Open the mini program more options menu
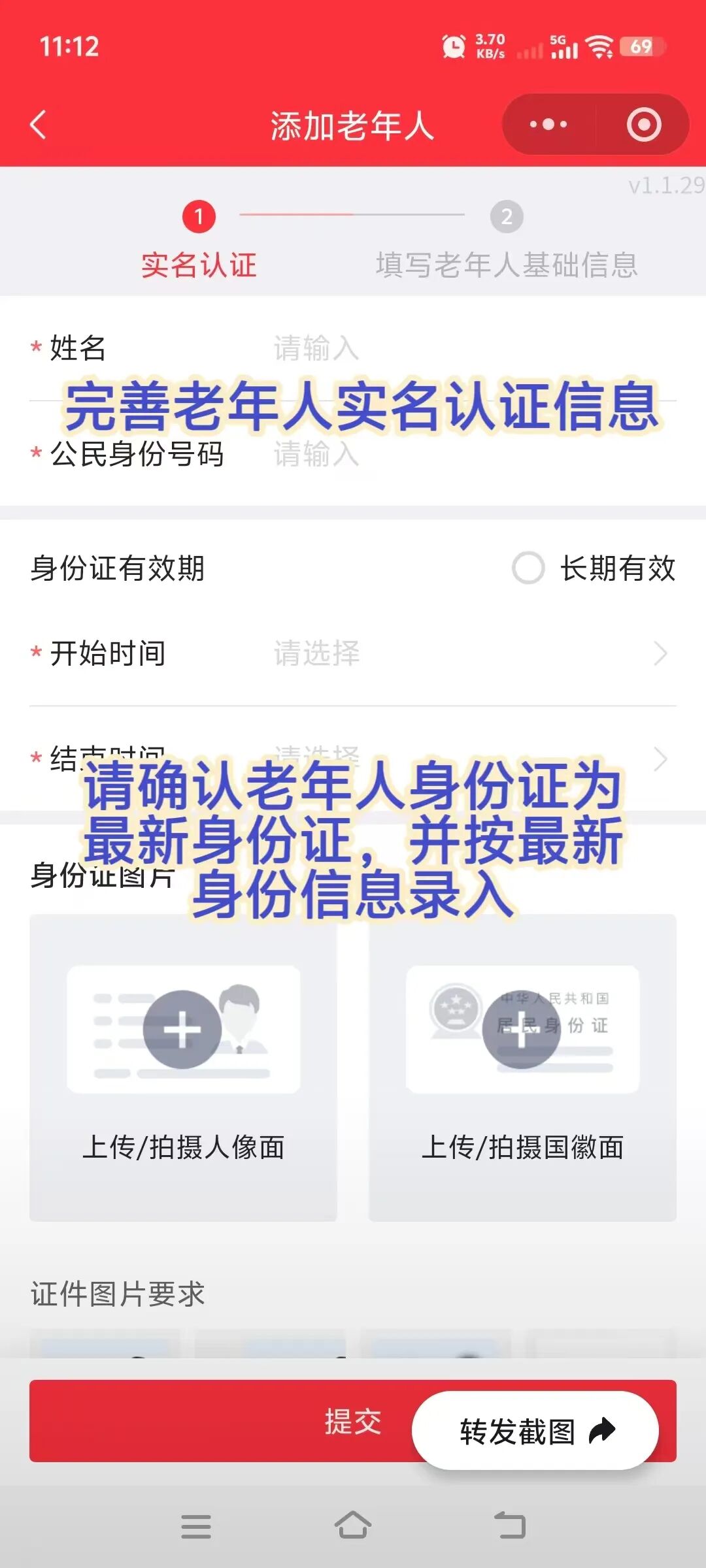This screenshot has height=1568, width=706. 548,124
